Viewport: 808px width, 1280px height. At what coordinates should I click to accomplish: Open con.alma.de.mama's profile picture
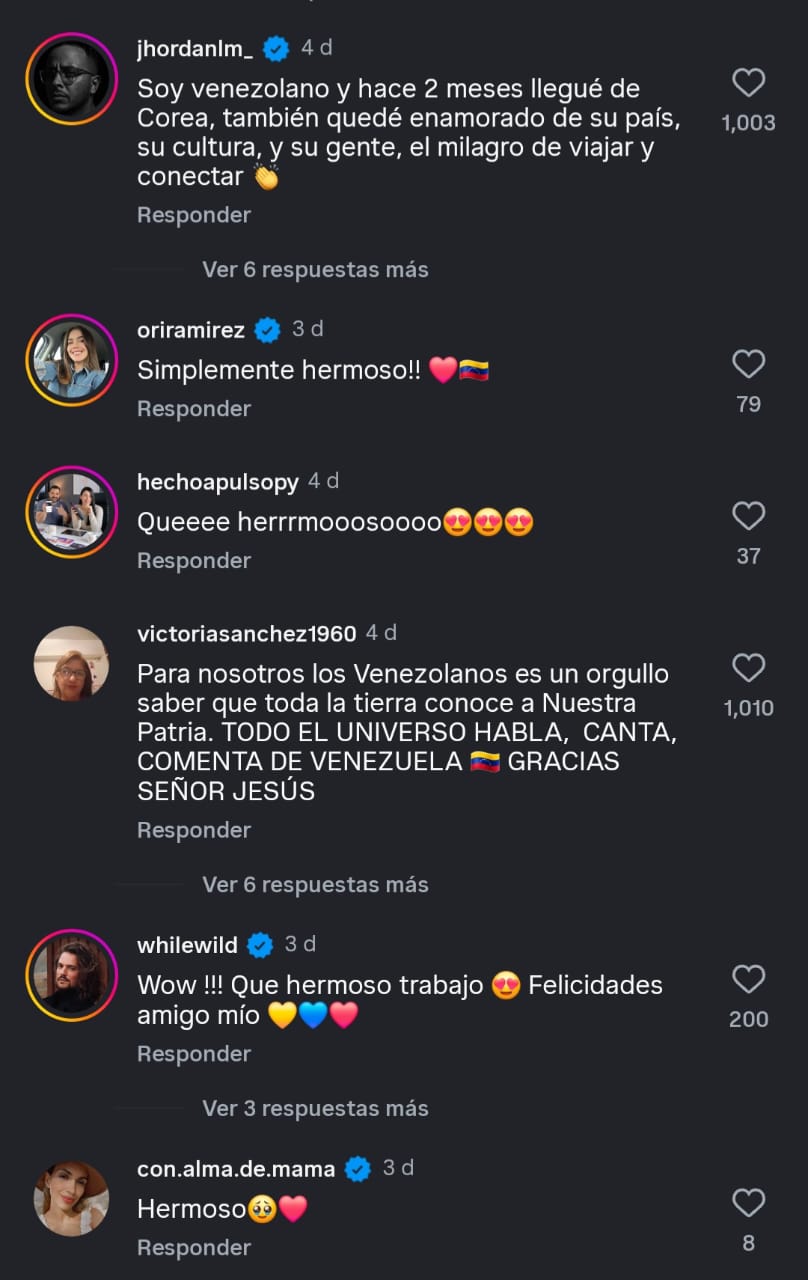(x=71, y=1198)
